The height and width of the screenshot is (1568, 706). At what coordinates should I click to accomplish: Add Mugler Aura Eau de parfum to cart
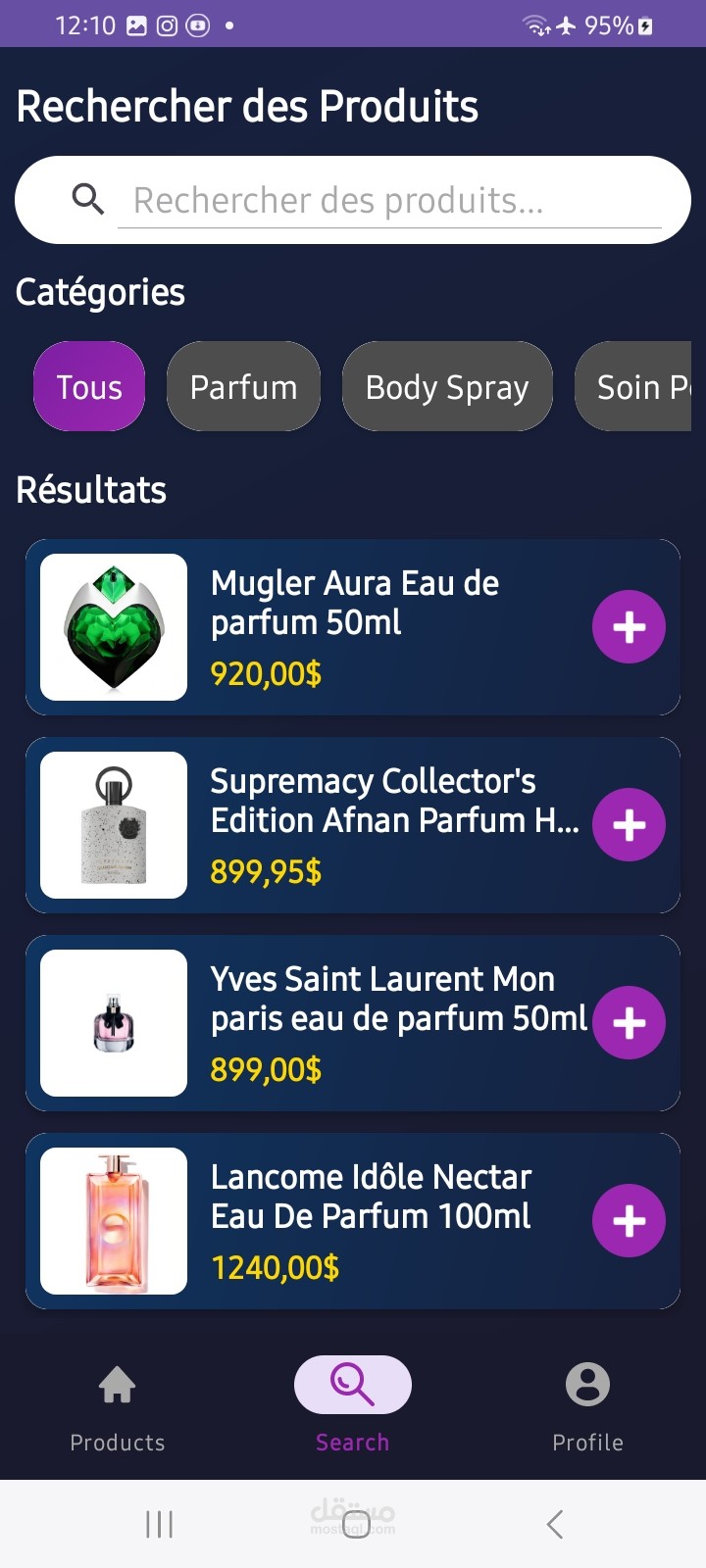coord(629,627)
